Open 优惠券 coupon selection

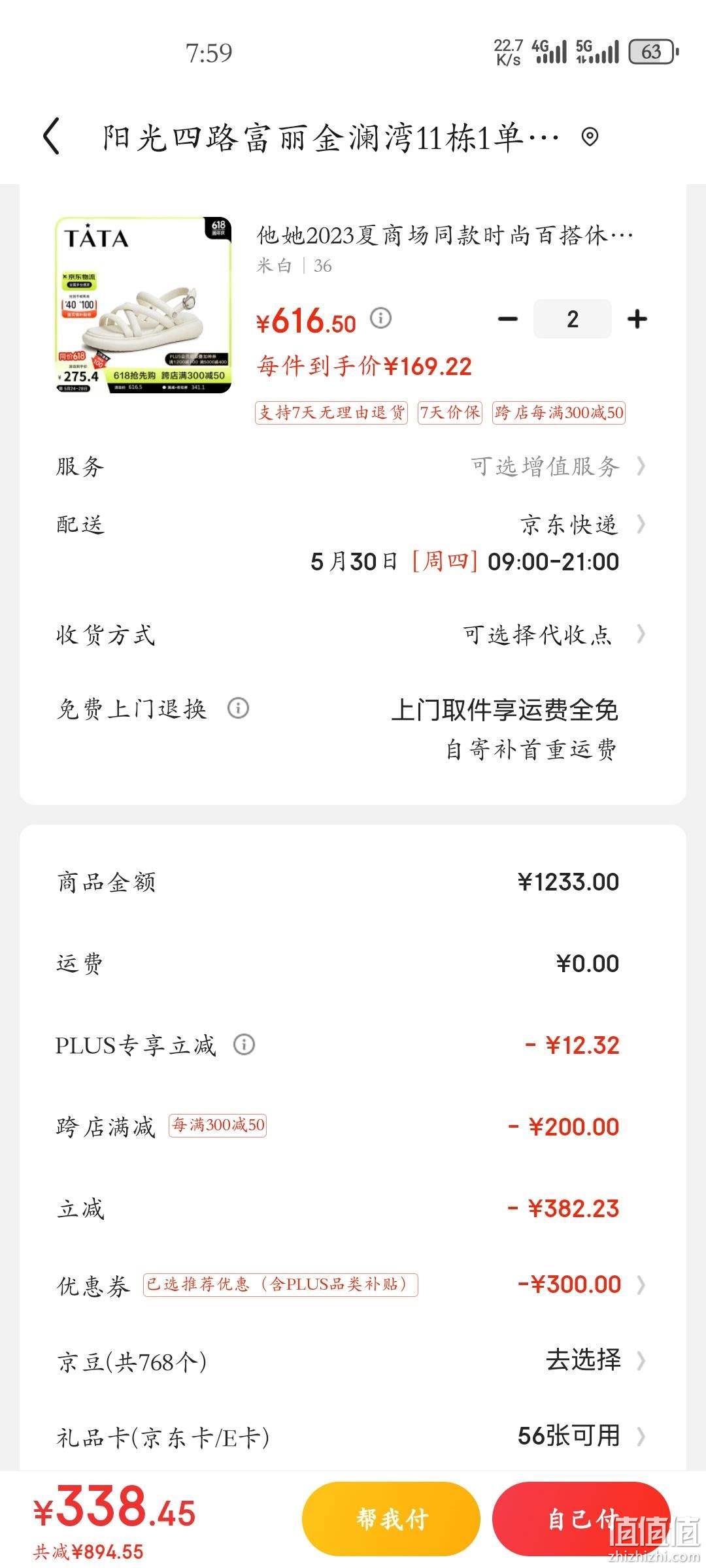pyautogui.click(x=353, y=1284)
